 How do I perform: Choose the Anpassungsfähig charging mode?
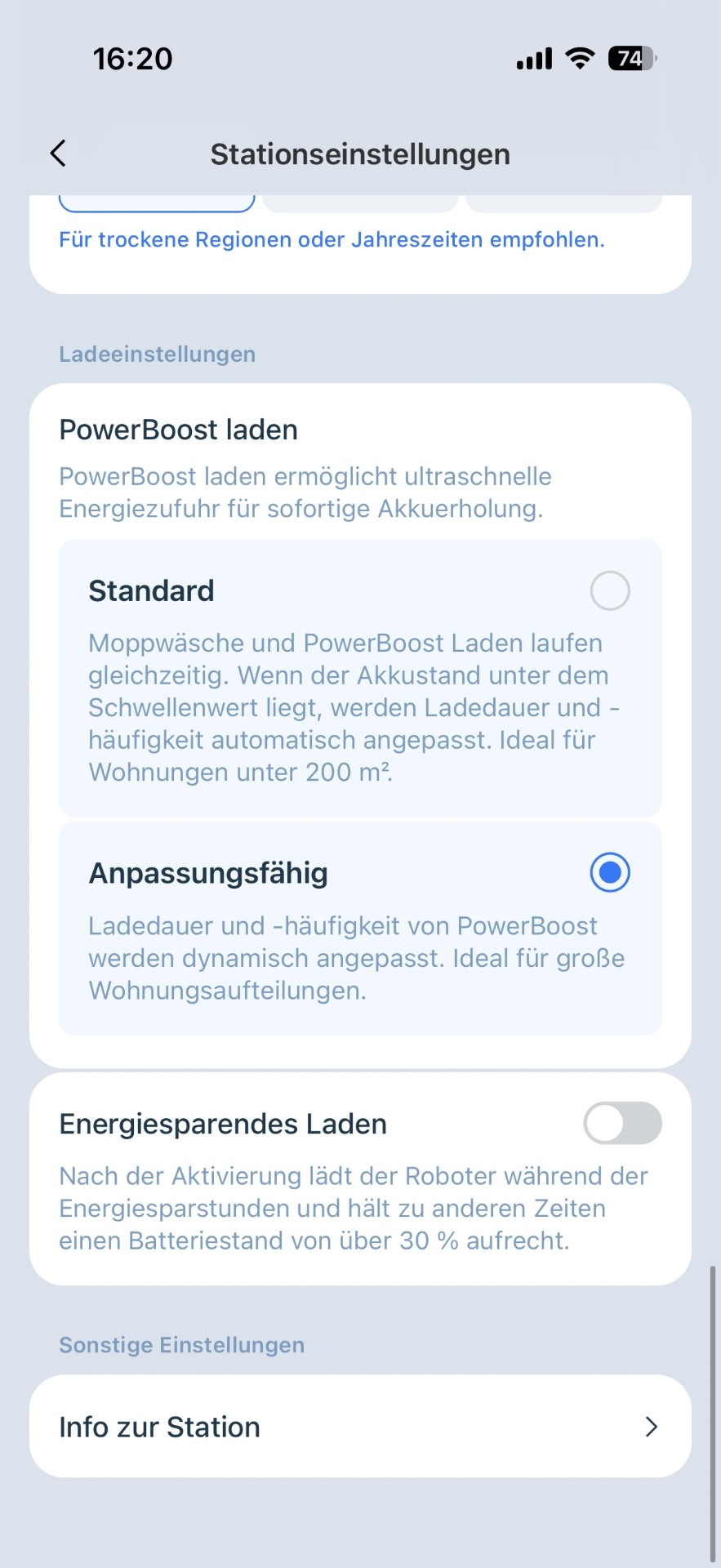pos(360,929)
